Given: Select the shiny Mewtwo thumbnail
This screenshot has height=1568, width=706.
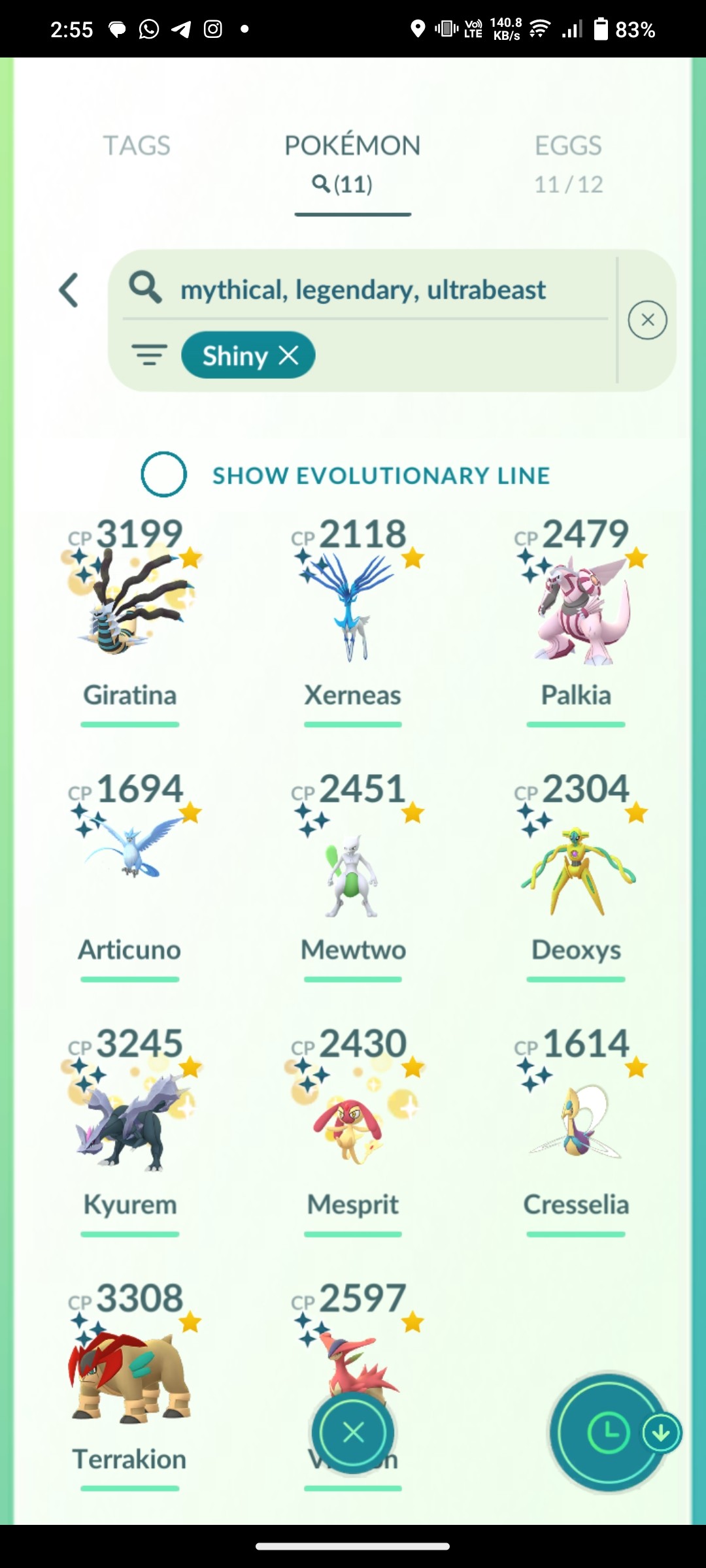Looking at the screenshot, I should tap(352, 862).
